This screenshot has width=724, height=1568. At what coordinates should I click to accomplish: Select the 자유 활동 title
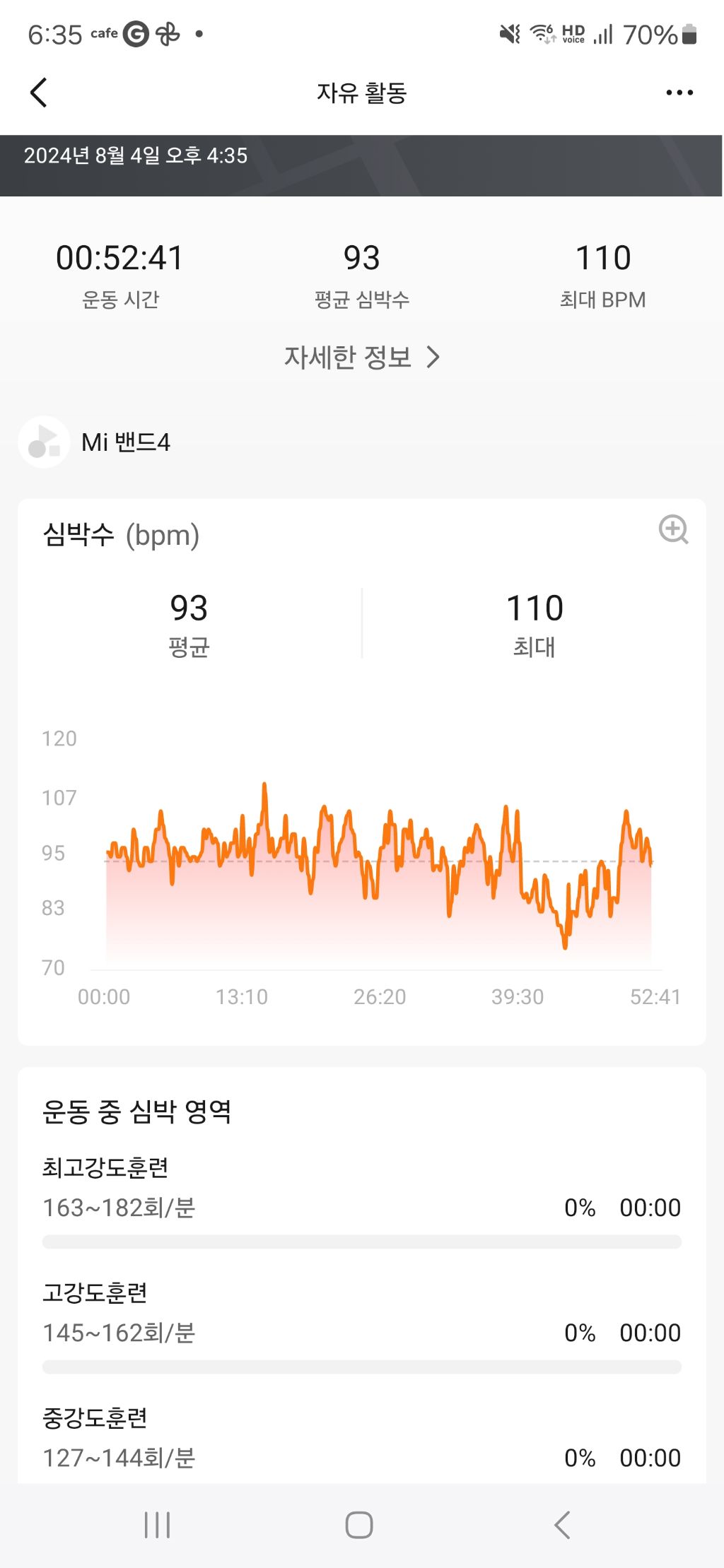[x=362, y=92]
